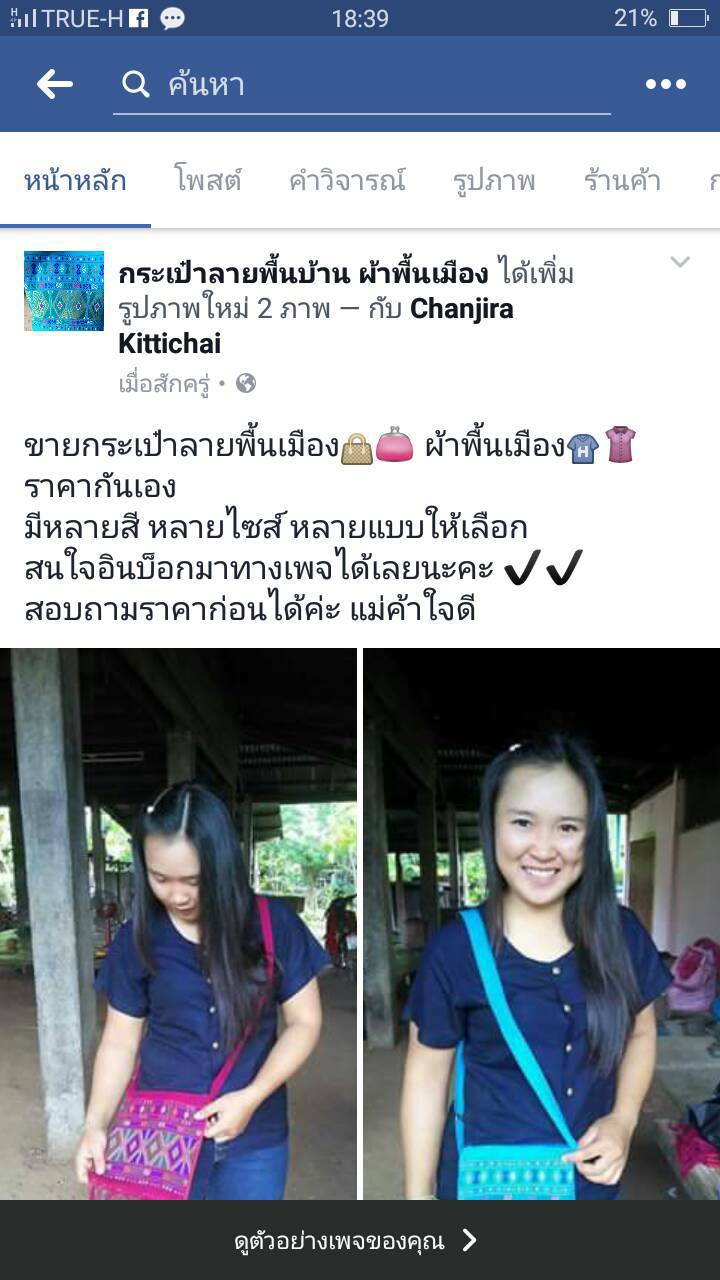The image size is (720, 1280).
Task: Tap the ค้นหา search field
Action: [x=361, y=85]
